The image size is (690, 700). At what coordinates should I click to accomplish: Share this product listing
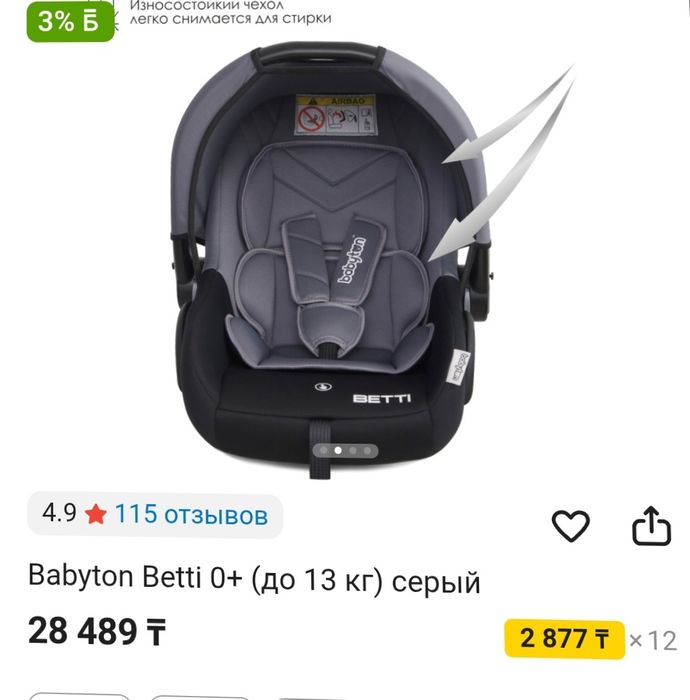[x=651, y=525]
